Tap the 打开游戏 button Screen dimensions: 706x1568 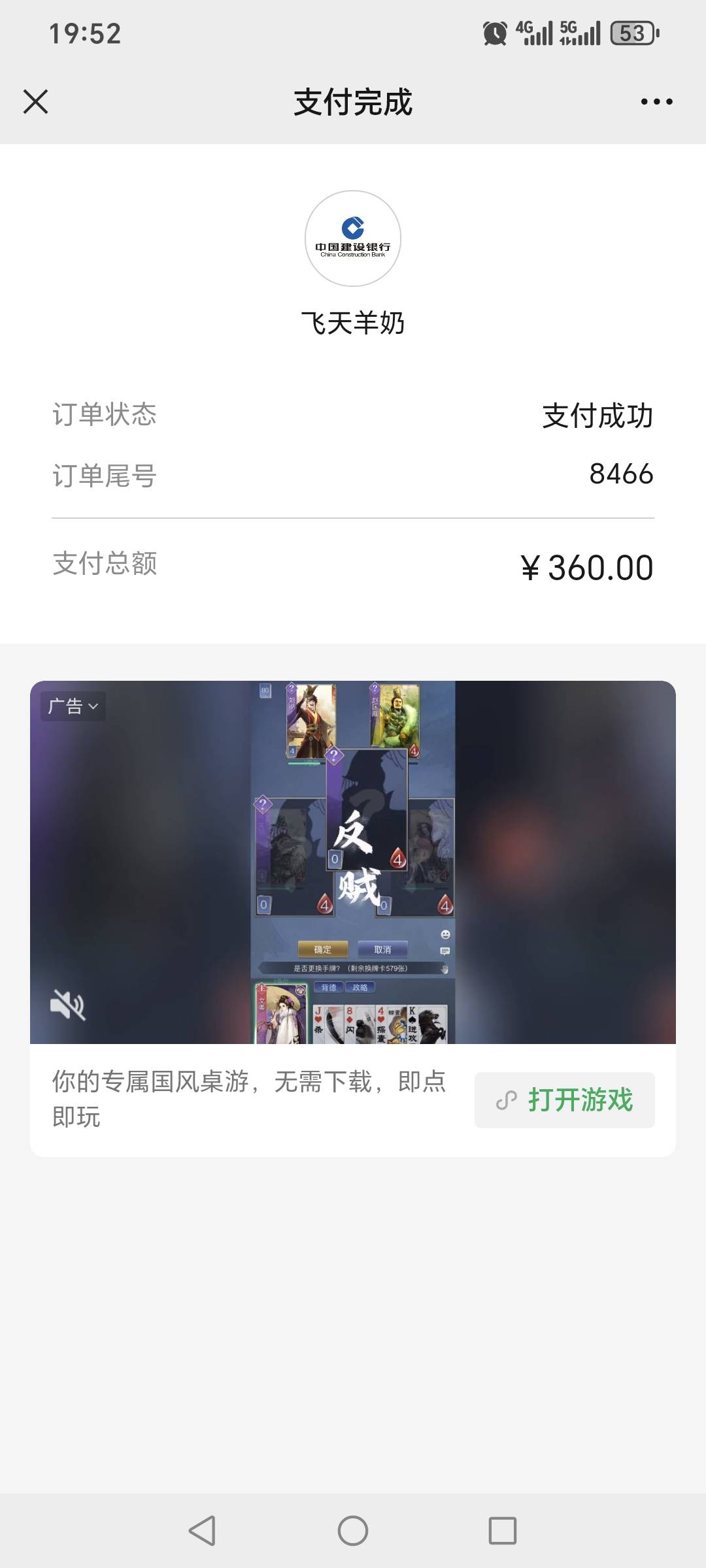[564, 1100]
